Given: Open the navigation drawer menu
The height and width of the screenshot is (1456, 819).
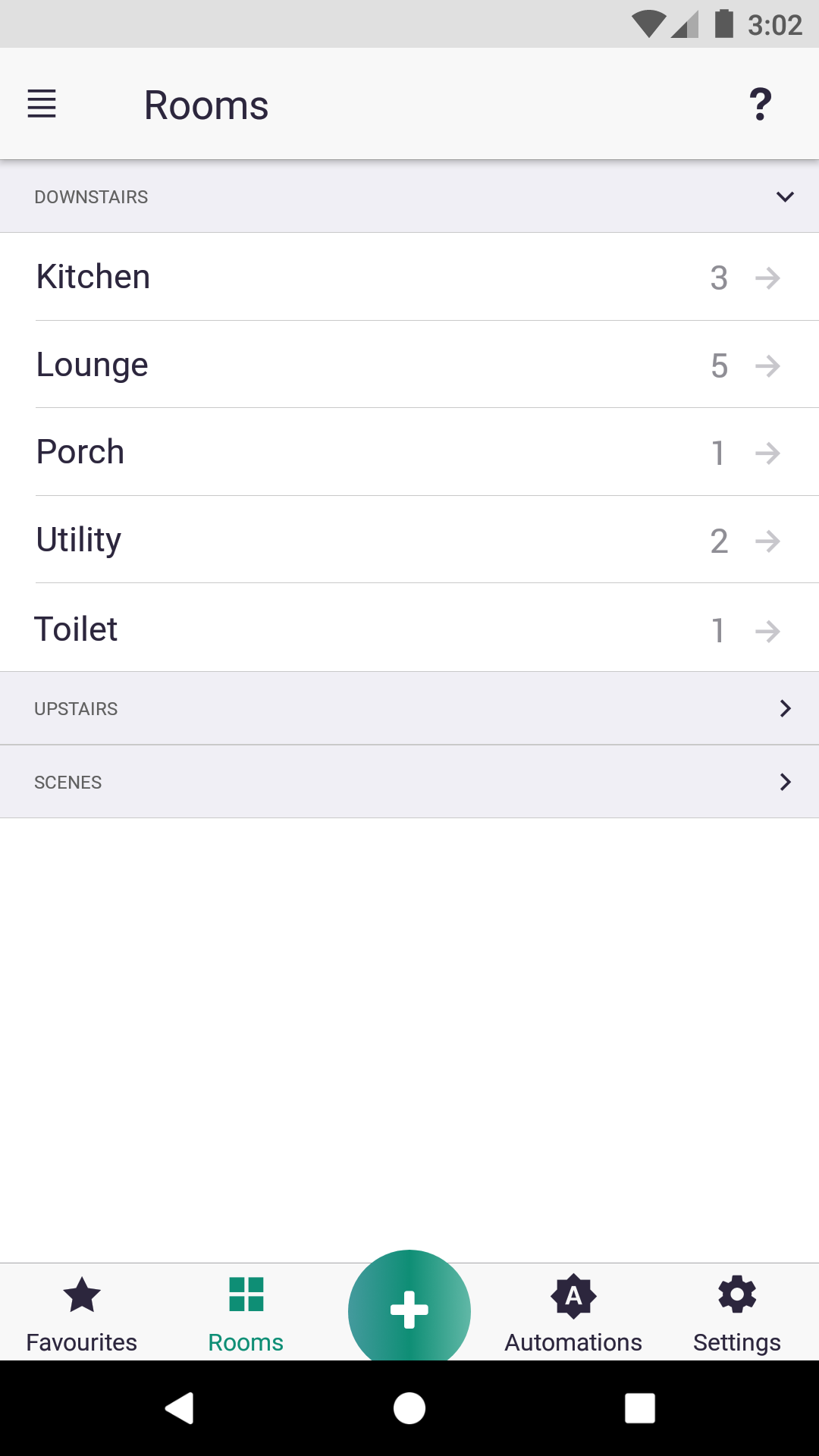Looking at the screenshot, I should (x=42, y=104).
